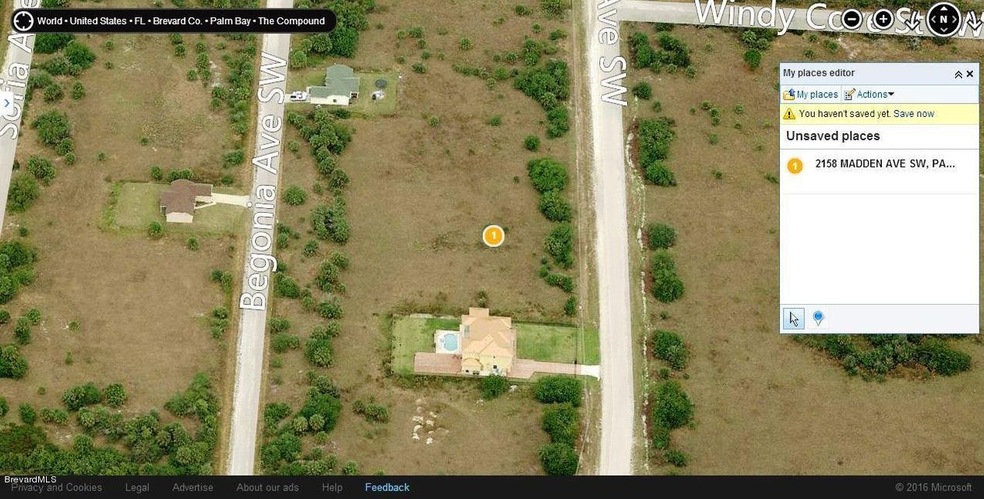Tap pushpin 1 on the map
Image resolution: width=984 pixels, height=499 pixels.
tap(493, 236)
